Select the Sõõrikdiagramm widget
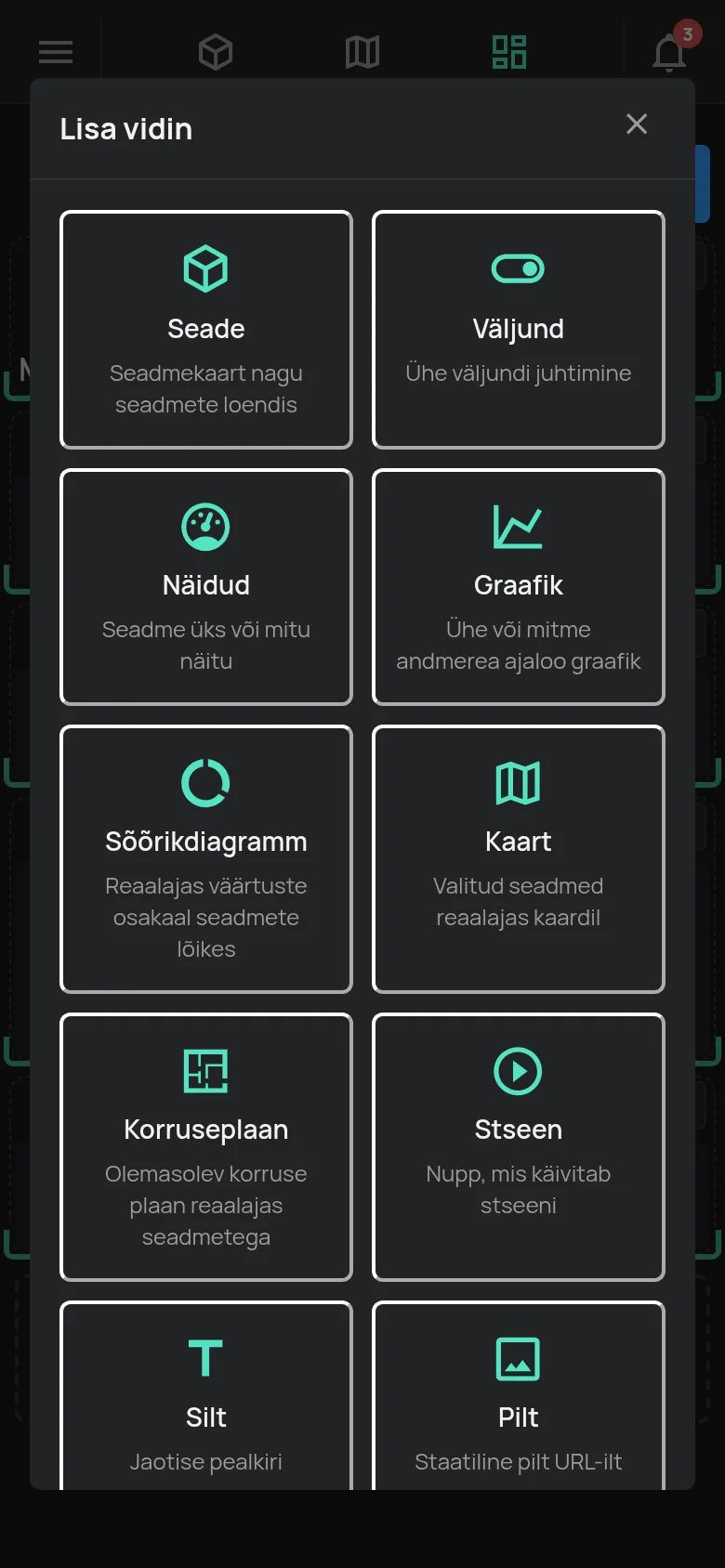 click(x=206, y=859)
